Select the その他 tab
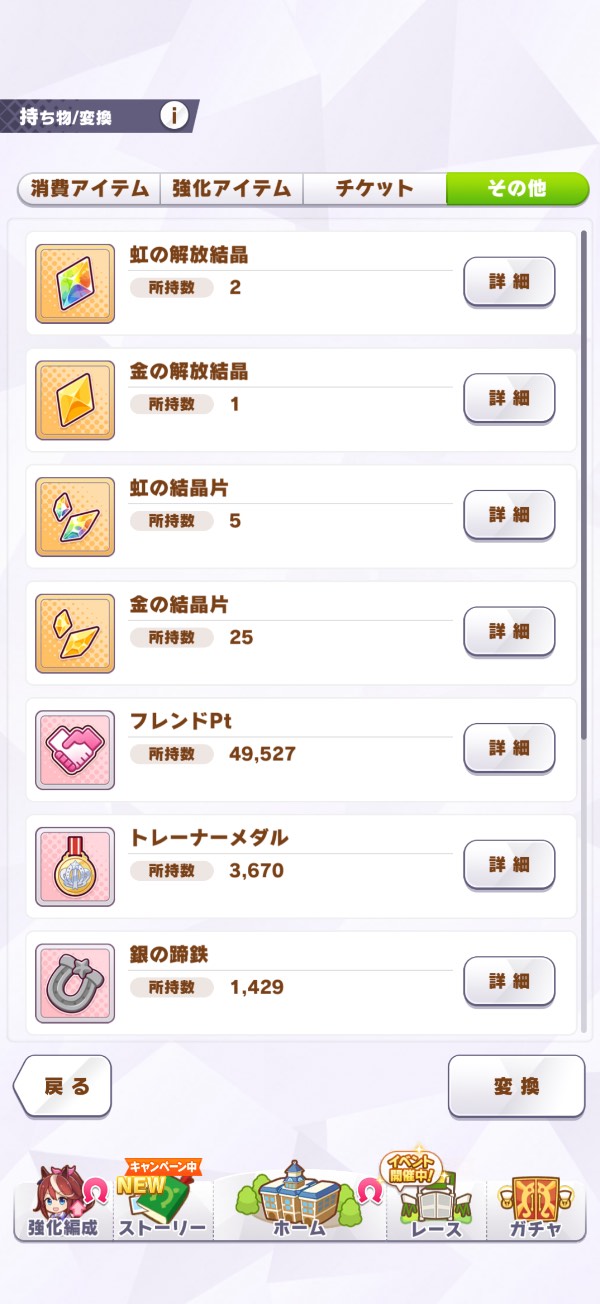 516,189
